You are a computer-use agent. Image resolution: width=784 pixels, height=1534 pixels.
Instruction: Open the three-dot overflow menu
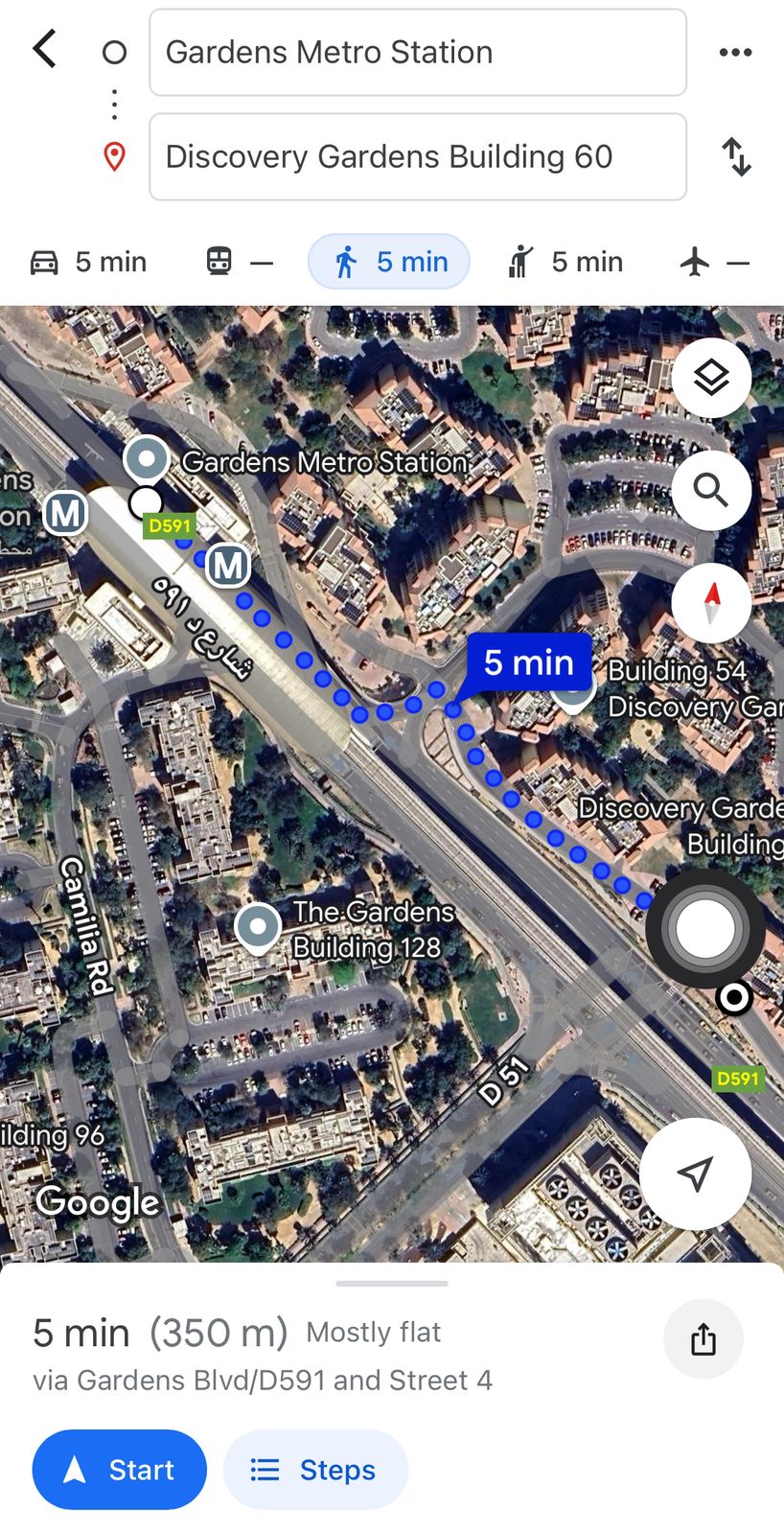pyautogui.click(x=735, y=53)
